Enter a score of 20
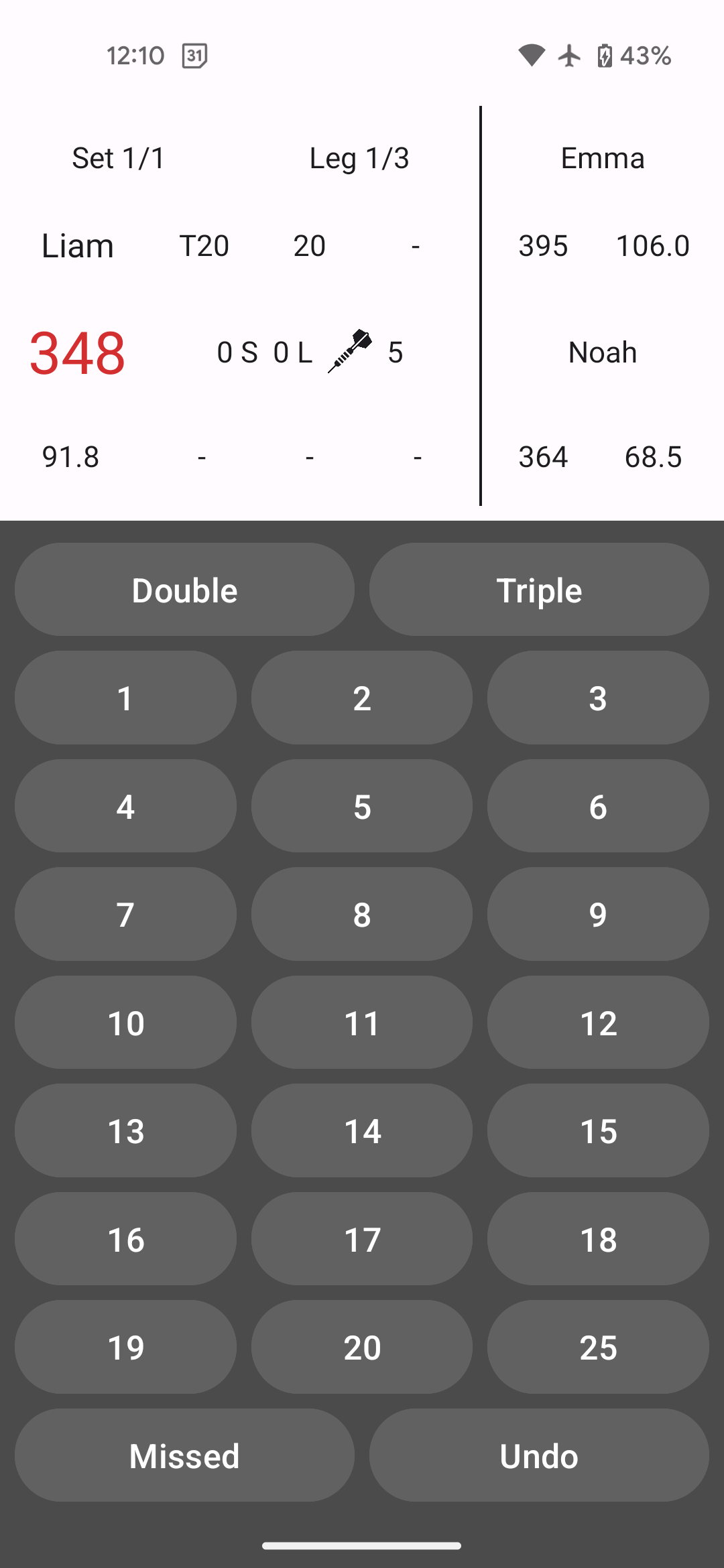This screenshot has height=1568, width=724. click(x=362, y=1347)
